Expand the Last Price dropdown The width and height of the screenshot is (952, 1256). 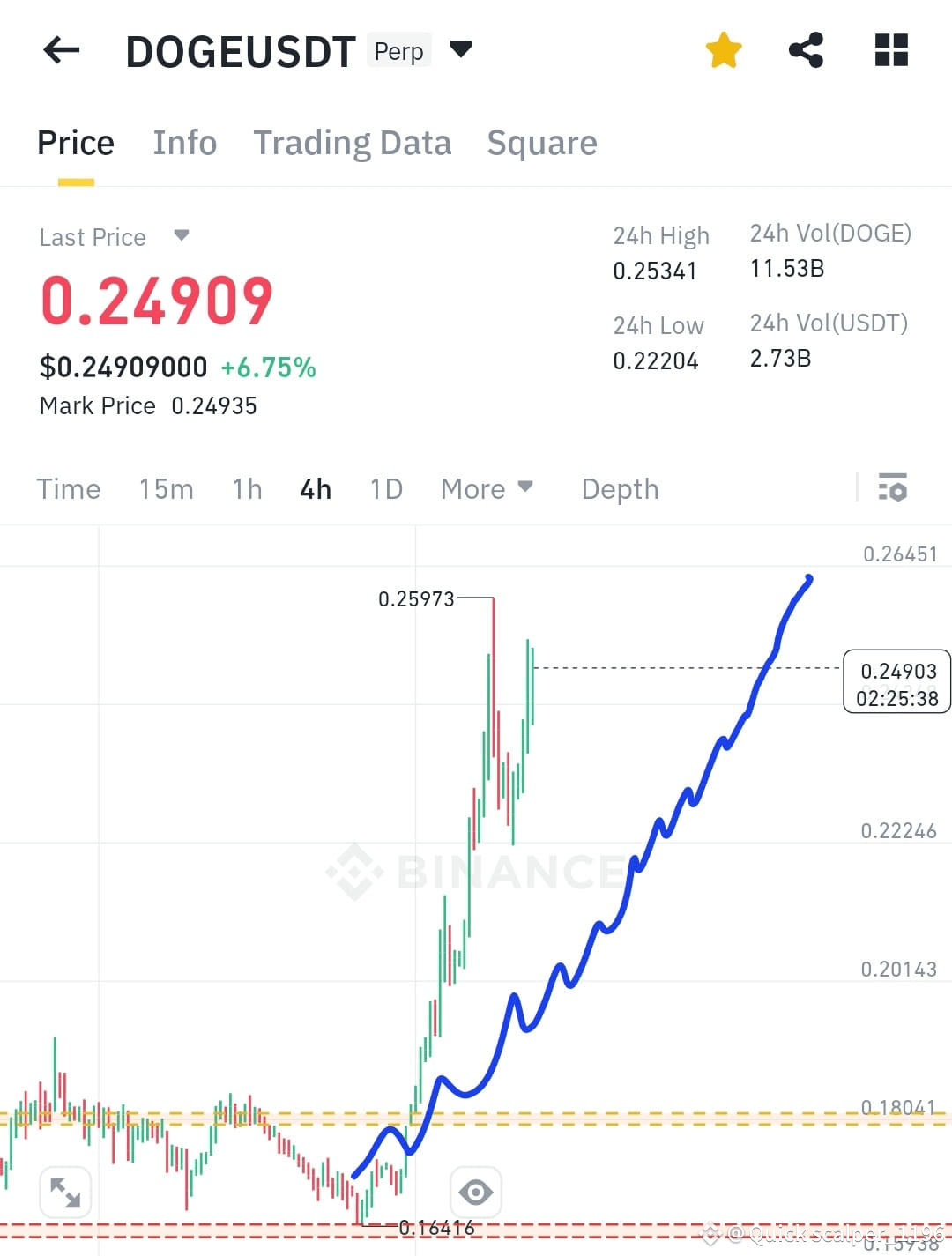click(x=180, y=235)
